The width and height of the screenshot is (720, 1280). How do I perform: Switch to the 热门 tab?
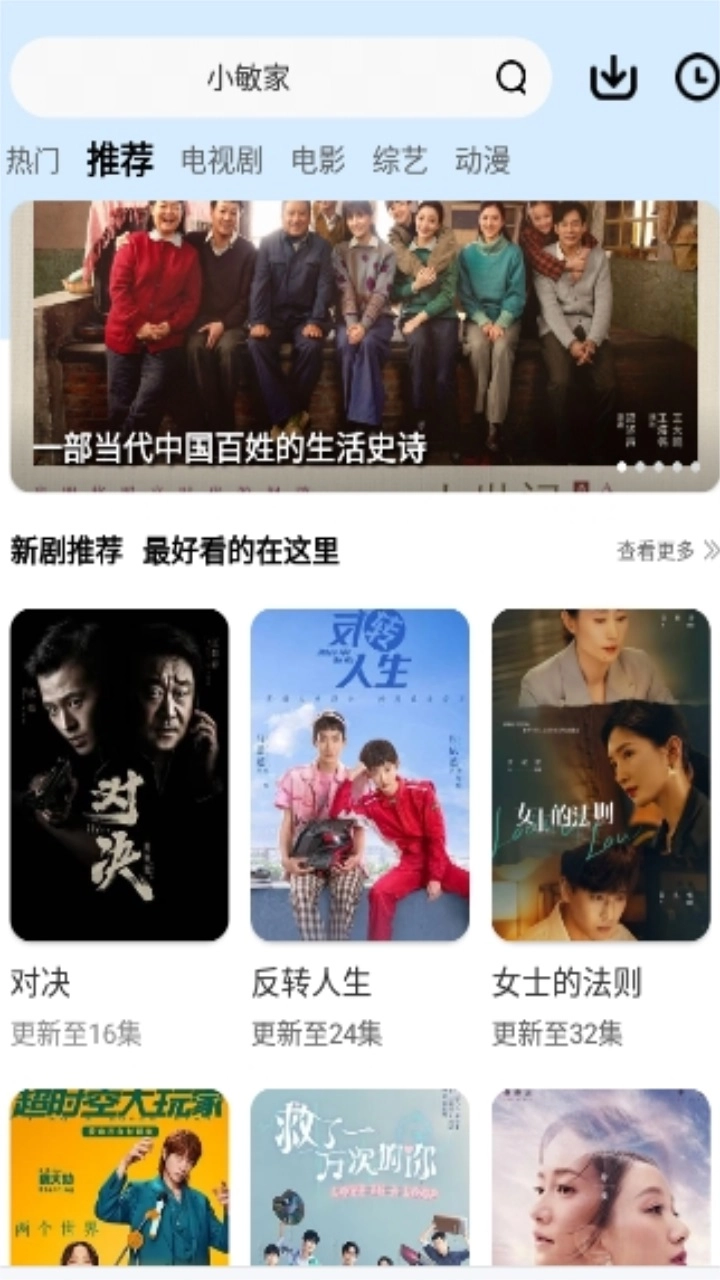click(x=33, y=160)
